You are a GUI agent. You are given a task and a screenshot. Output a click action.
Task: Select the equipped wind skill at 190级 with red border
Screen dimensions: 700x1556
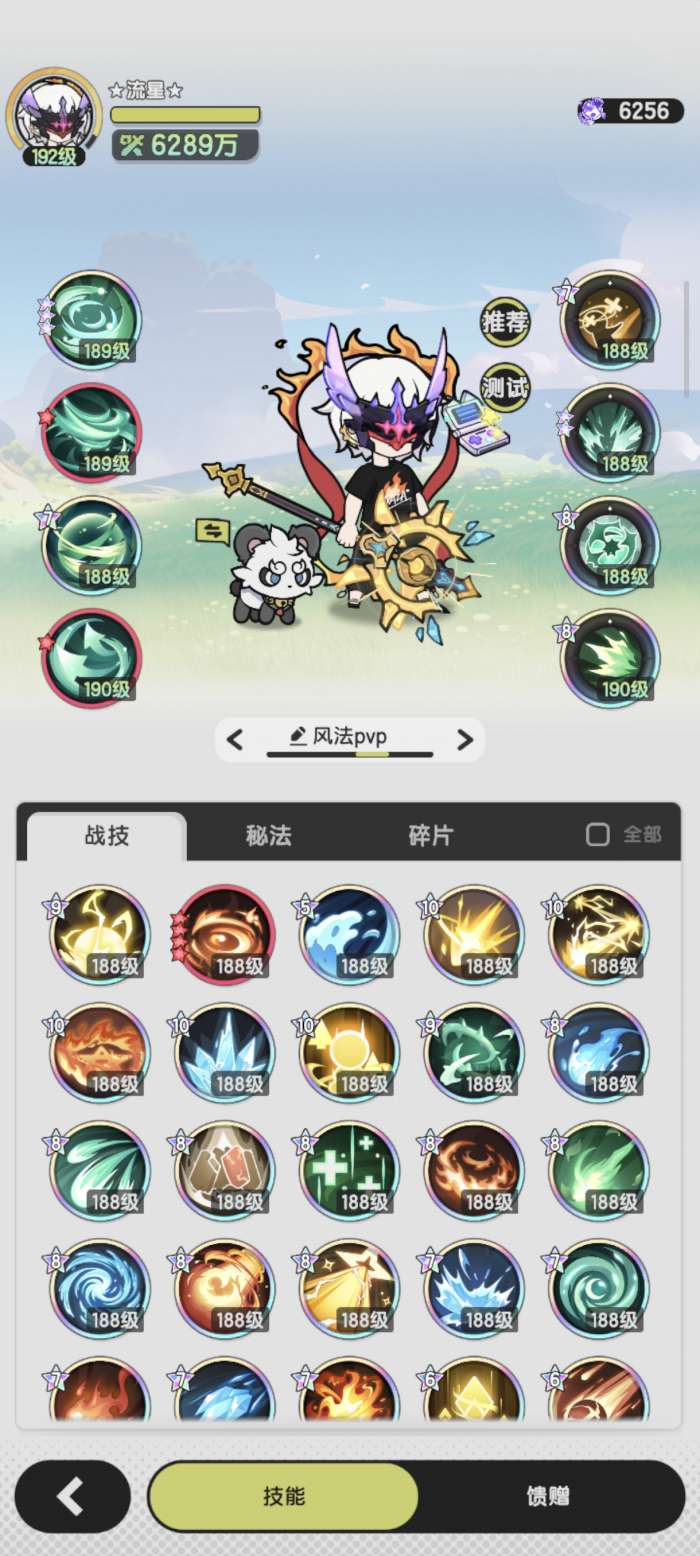pos(92,658)
